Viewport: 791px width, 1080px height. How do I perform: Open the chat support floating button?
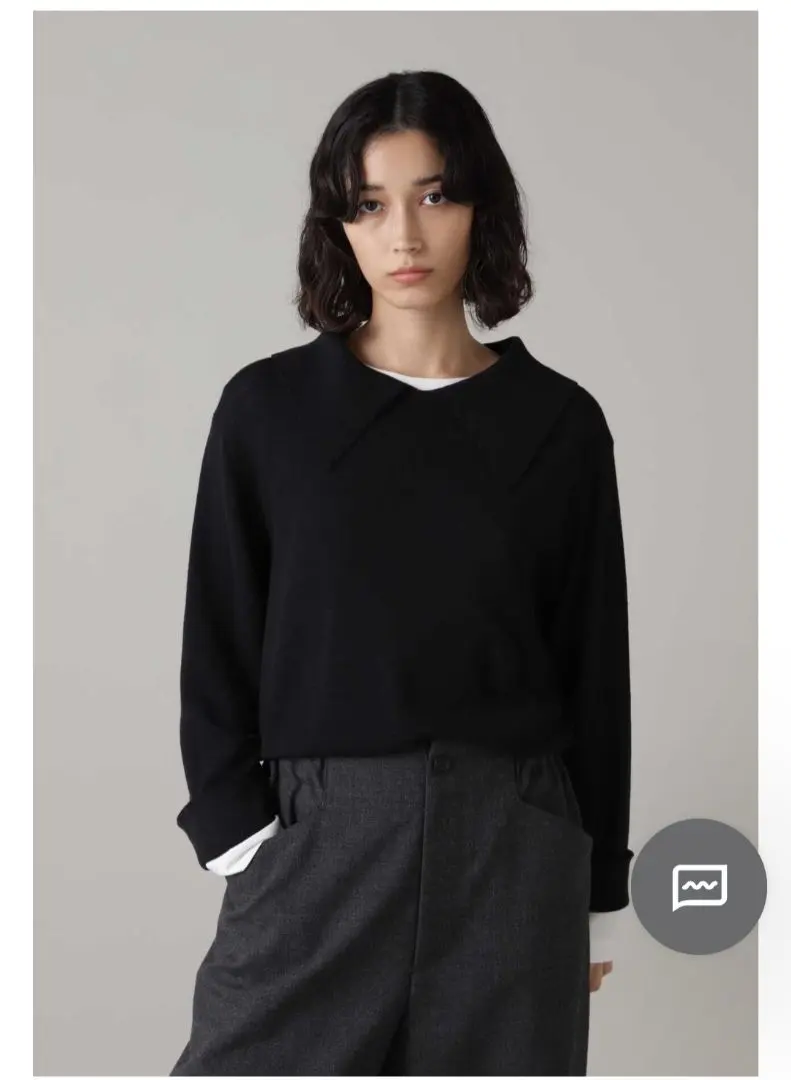699,886
